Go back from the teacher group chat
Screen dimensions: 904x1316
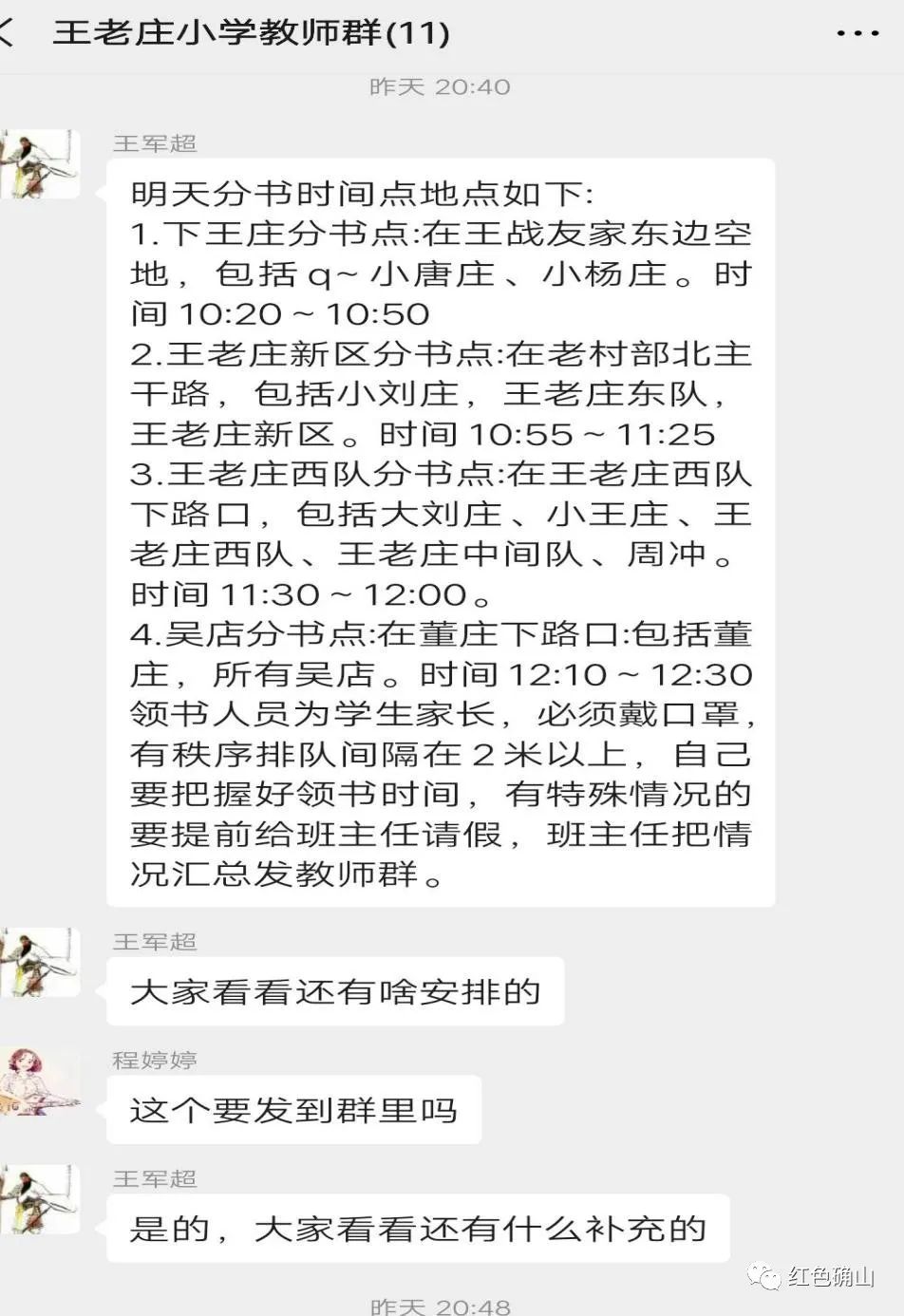click(8, 32)
